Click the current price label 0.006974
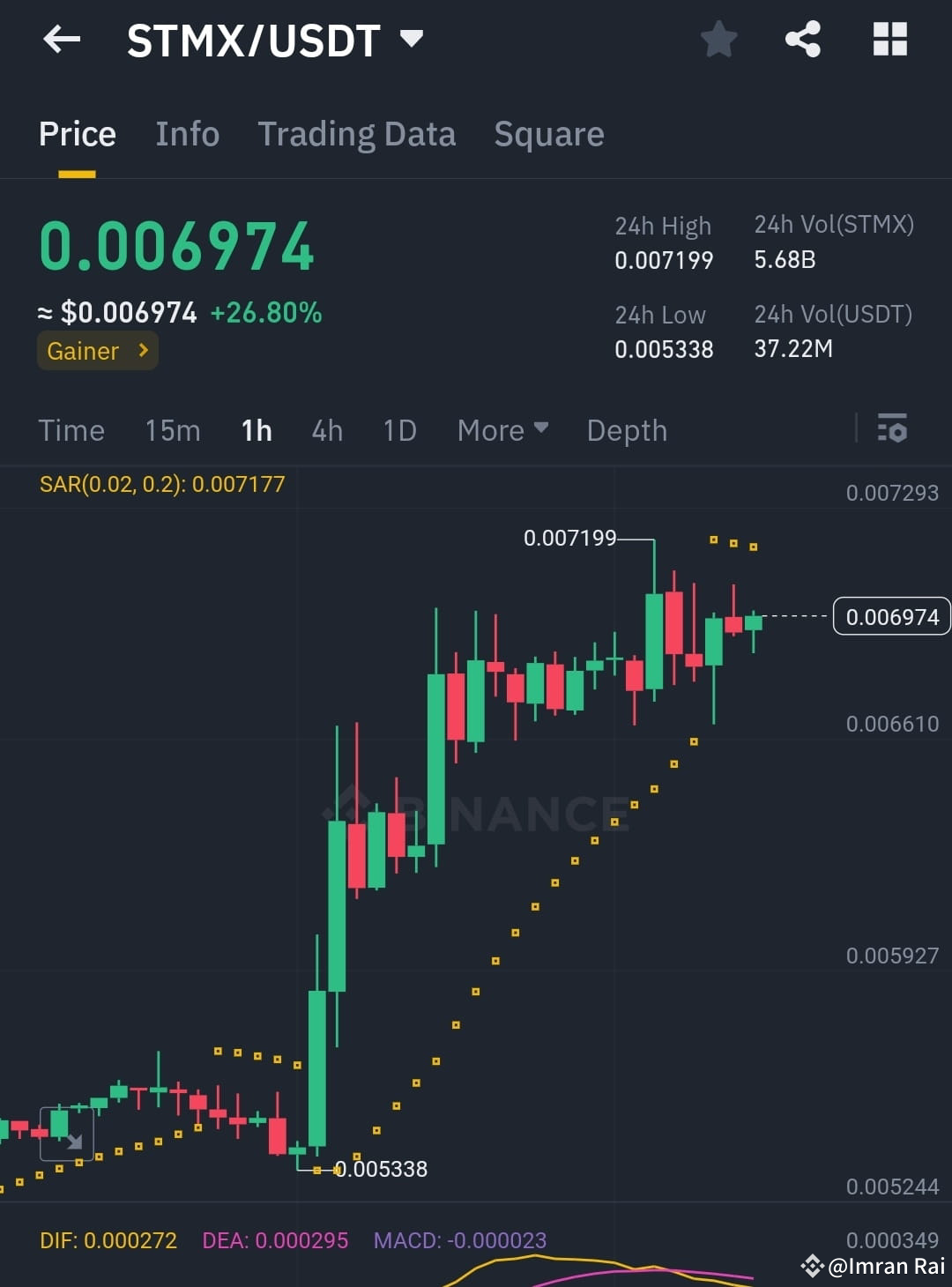Image resolution: width=952 pixels, height=1287 pixels. tap(890, 617)
